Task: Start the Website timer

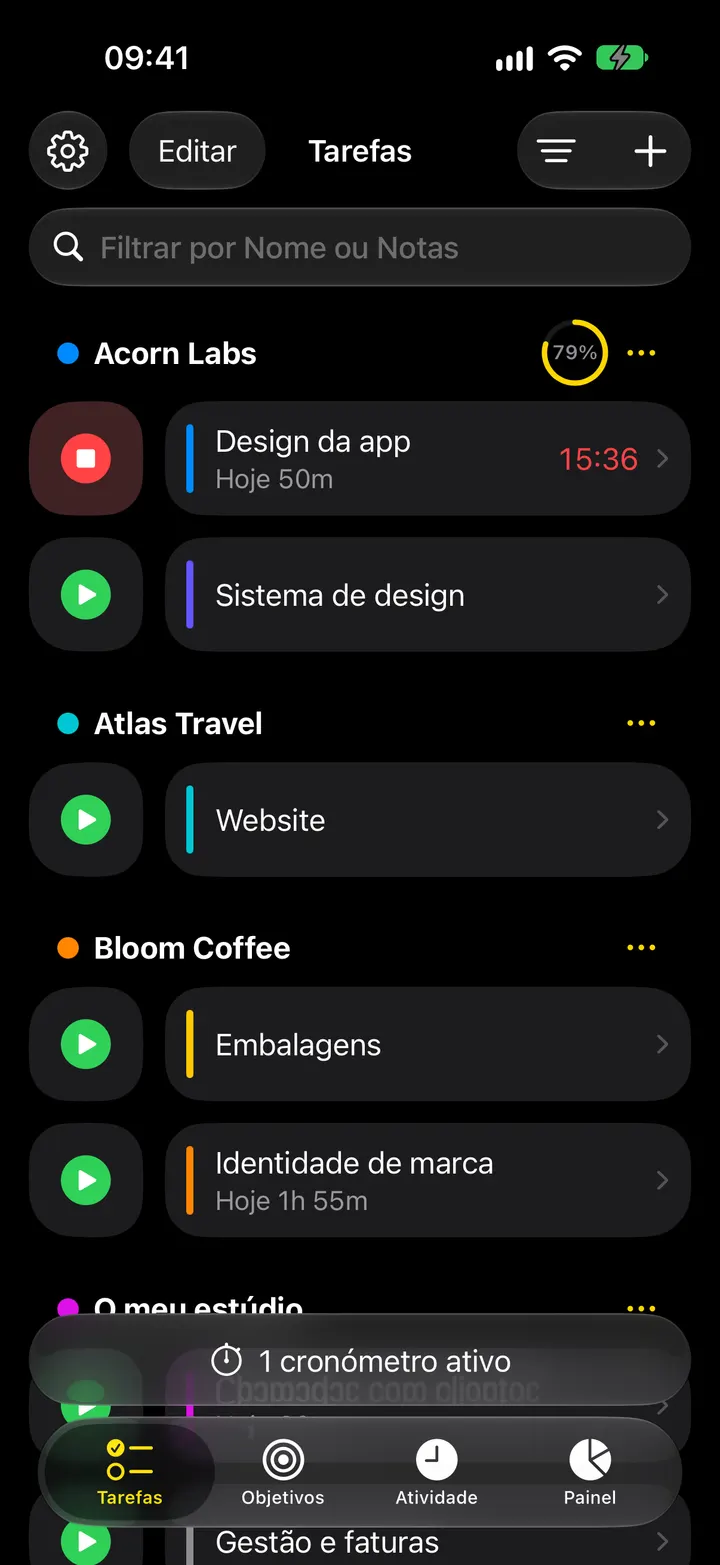Action: click(86, 820)
